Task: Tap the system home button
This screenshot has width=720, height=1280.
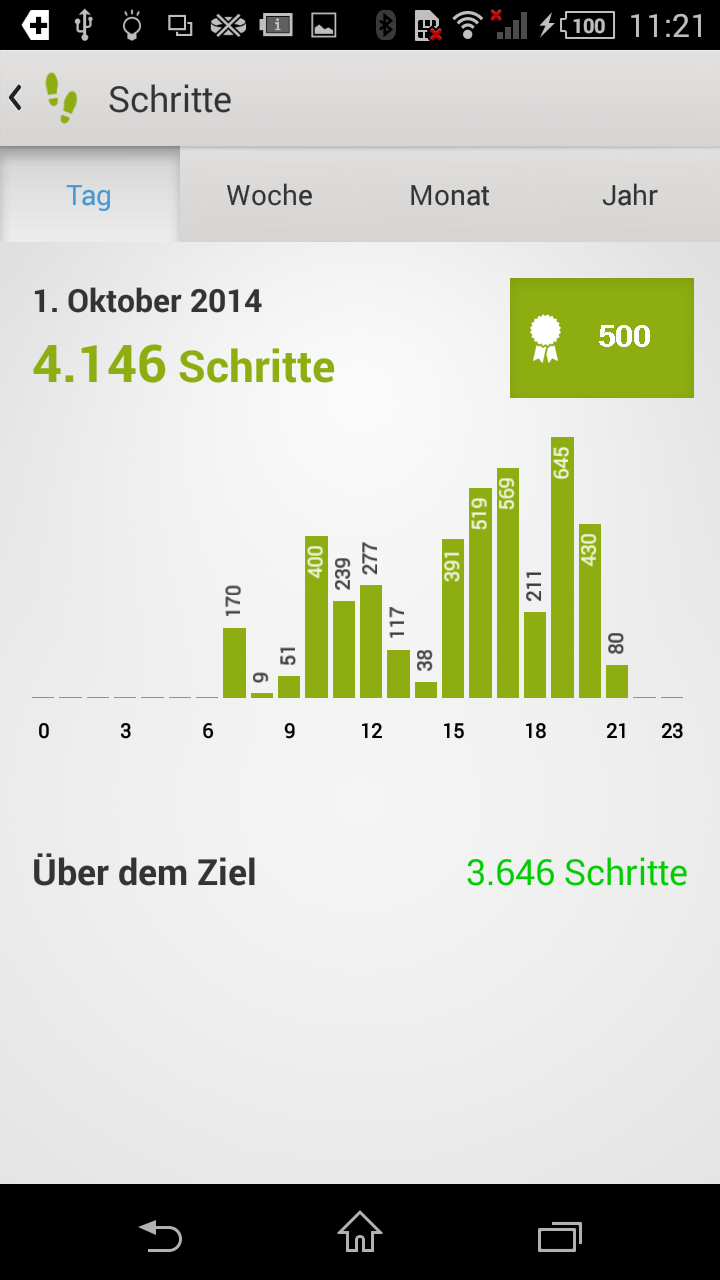Action: 360,1232
